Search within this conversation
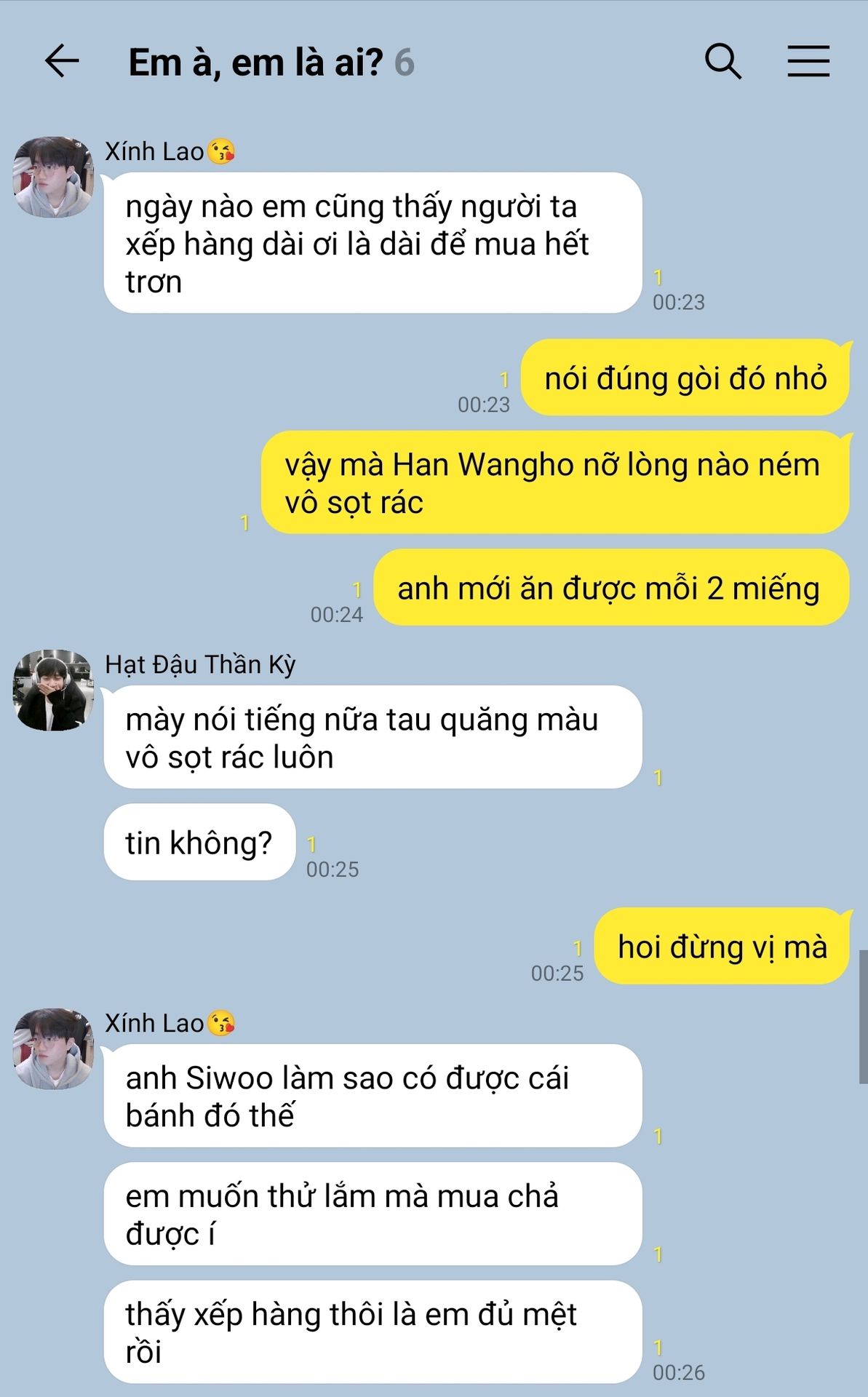Image resolution: width=868 pixels, height=1397 pixels. [x=722, y=61]
